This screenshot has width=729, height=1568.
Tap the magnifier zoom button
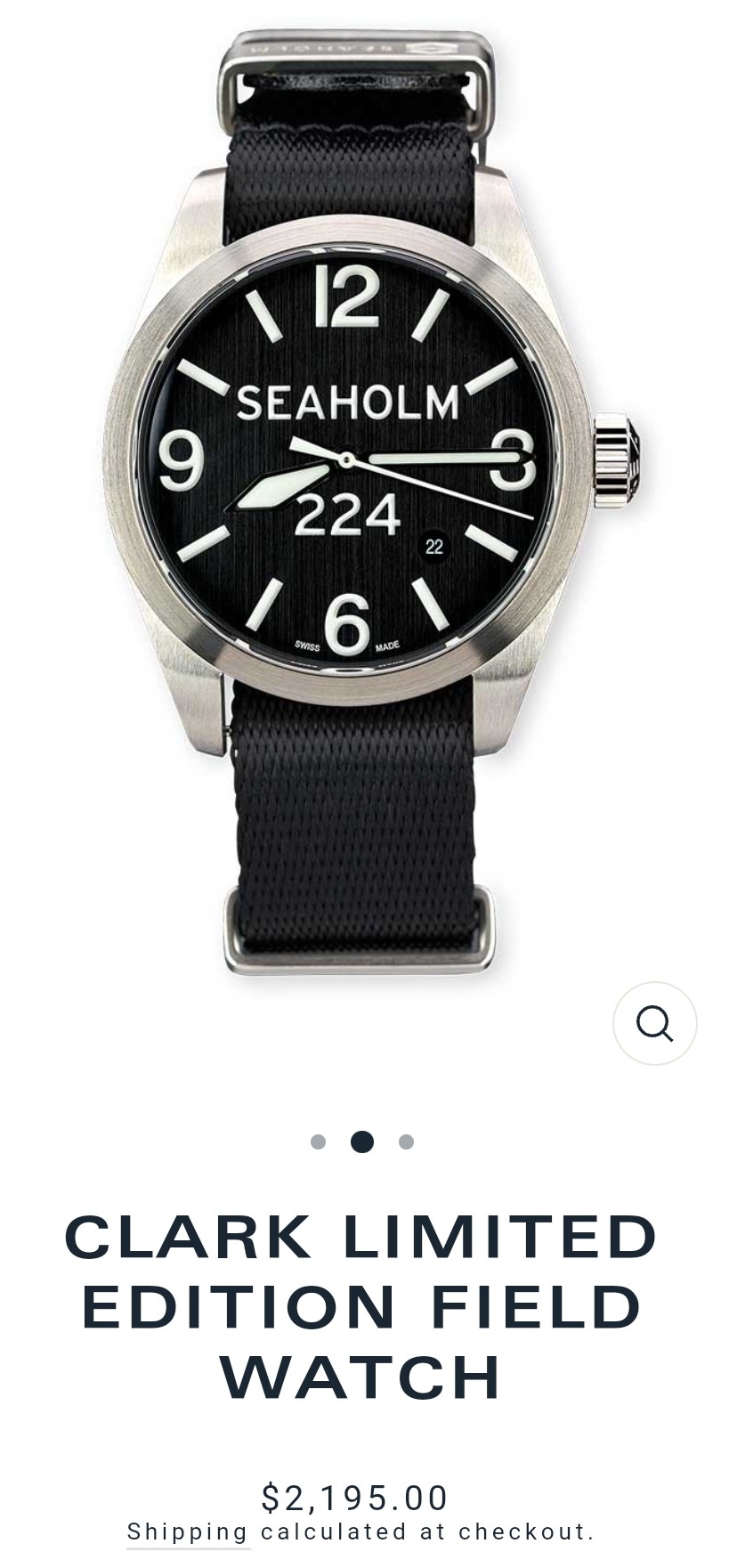pos(654,1024)
